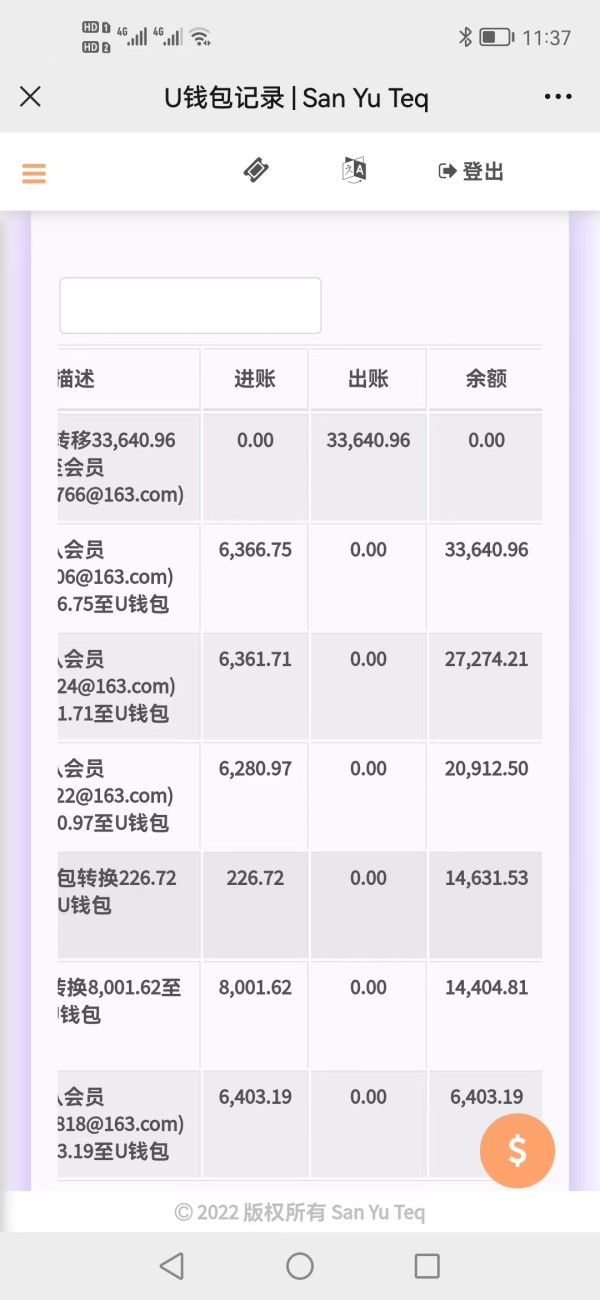Go back with system navigation triangle
The width and height of the screenshot is (600, 1300).
coord(172,1266)
